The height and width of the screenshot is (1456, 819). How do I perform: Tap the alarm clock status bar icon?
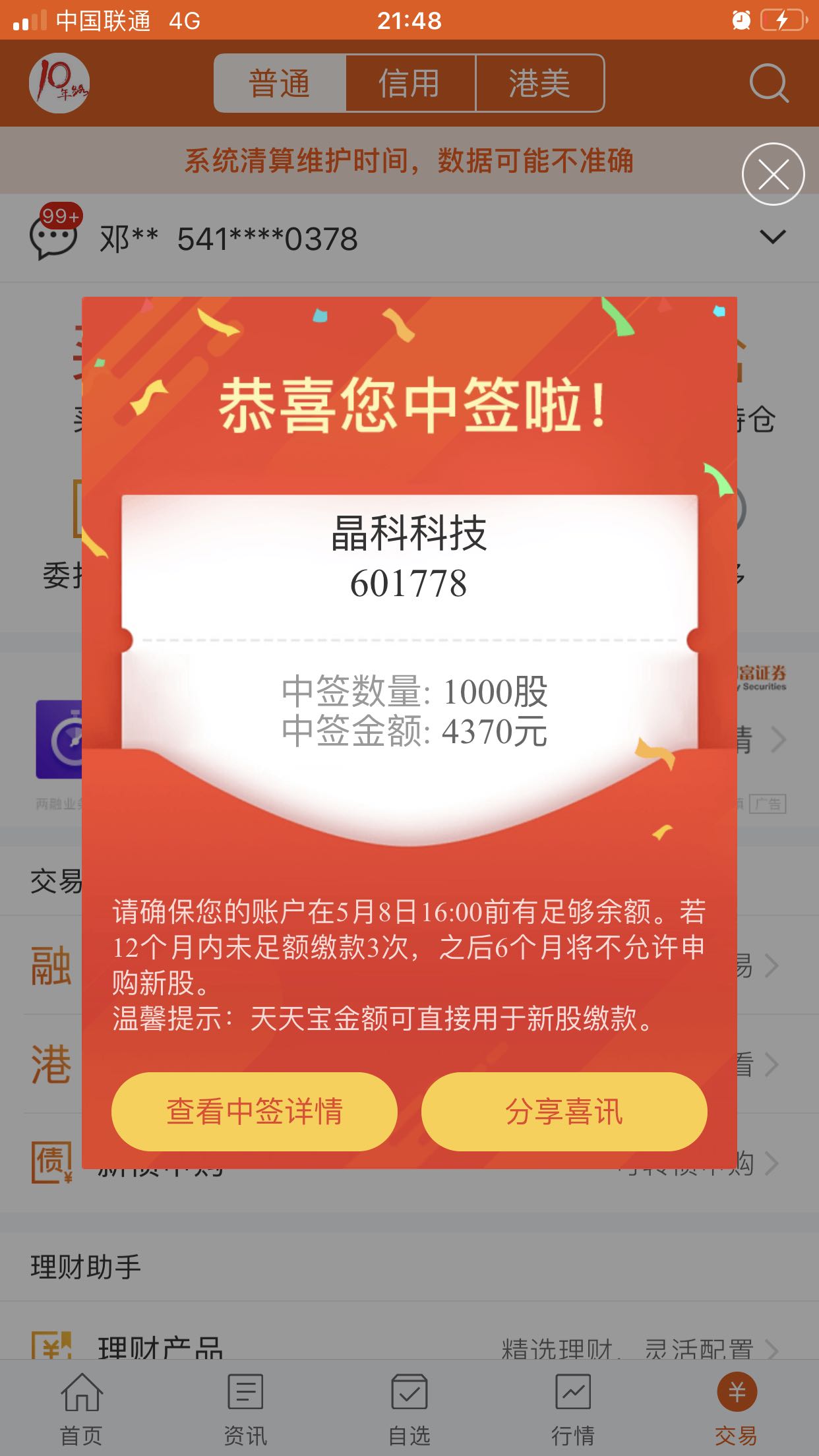(740, 21)
